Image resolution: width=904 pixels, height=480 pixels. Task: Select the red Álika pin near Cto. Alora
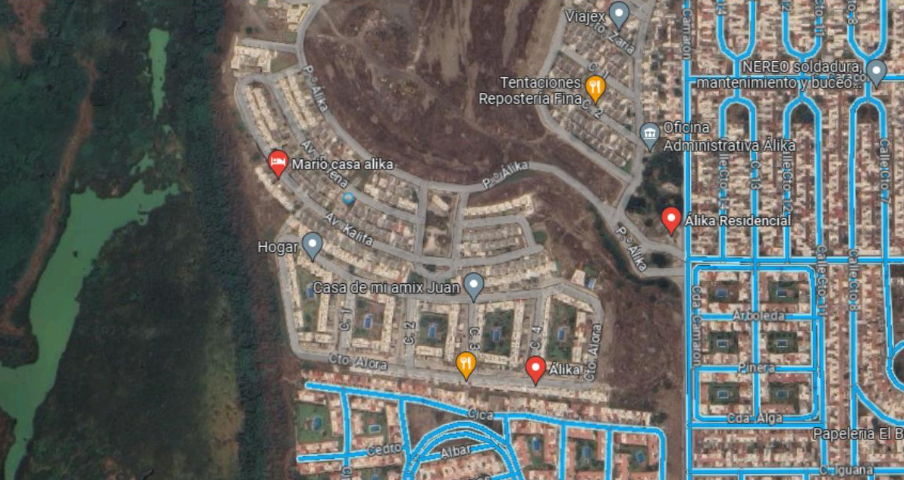(536, 369)
